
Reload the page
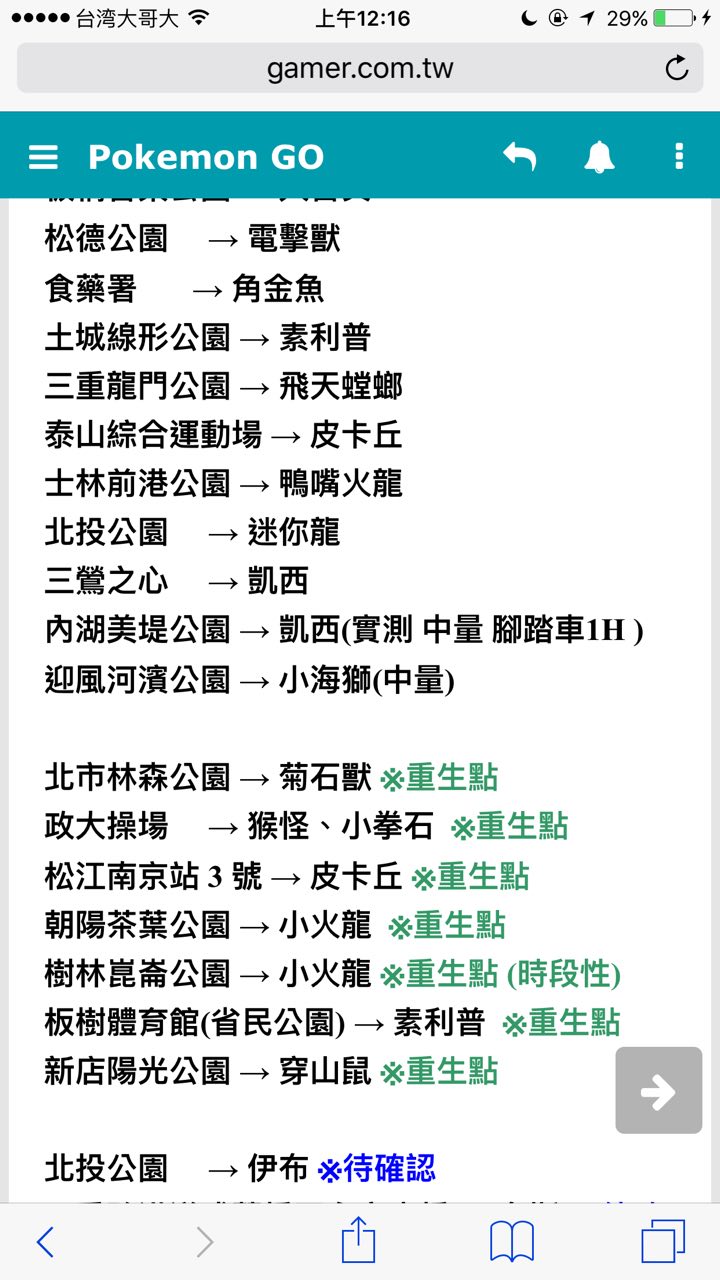(x=676, y=68)
